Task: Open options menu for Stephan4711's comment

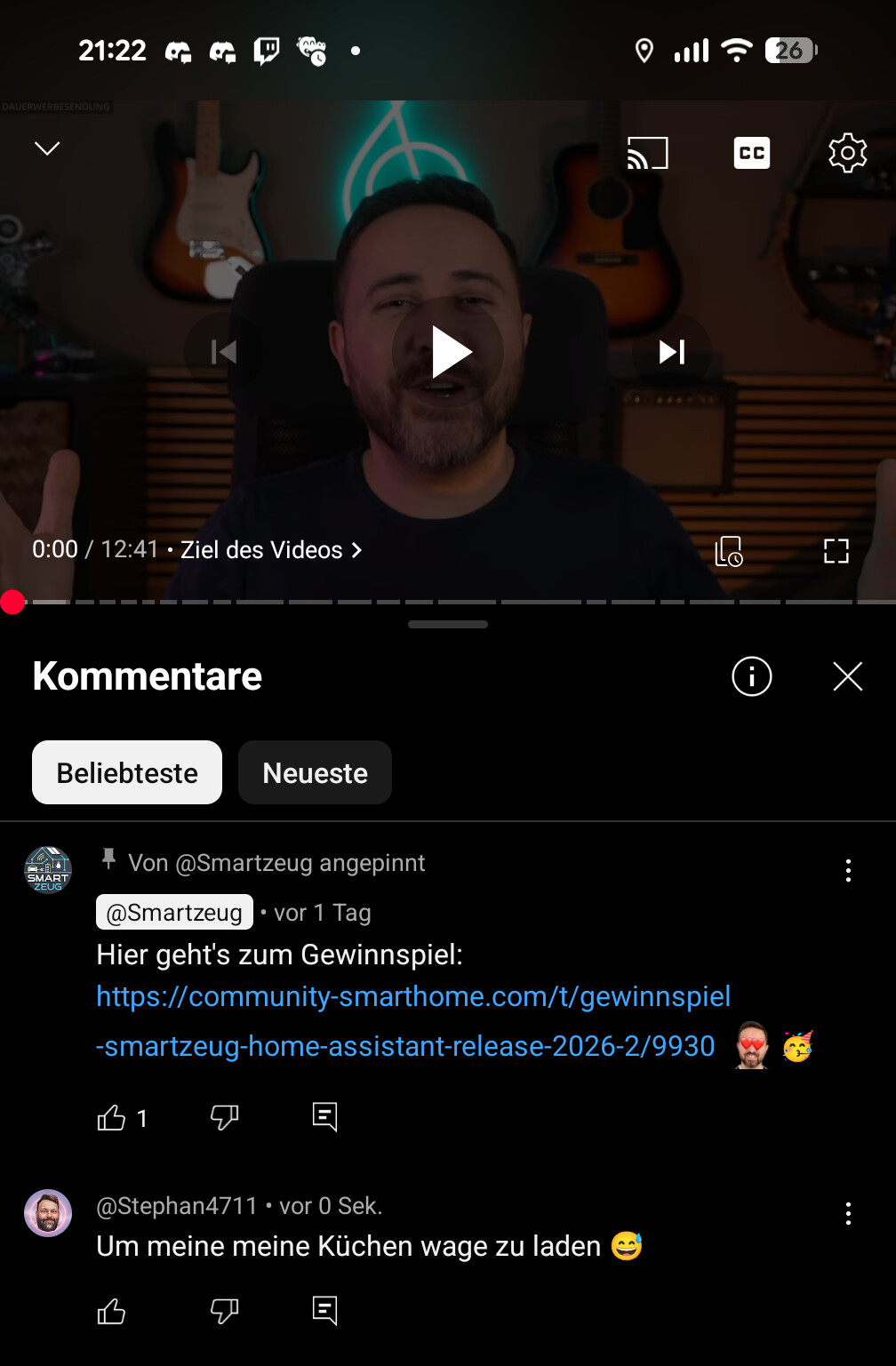Action: [x=849, y=1214]
